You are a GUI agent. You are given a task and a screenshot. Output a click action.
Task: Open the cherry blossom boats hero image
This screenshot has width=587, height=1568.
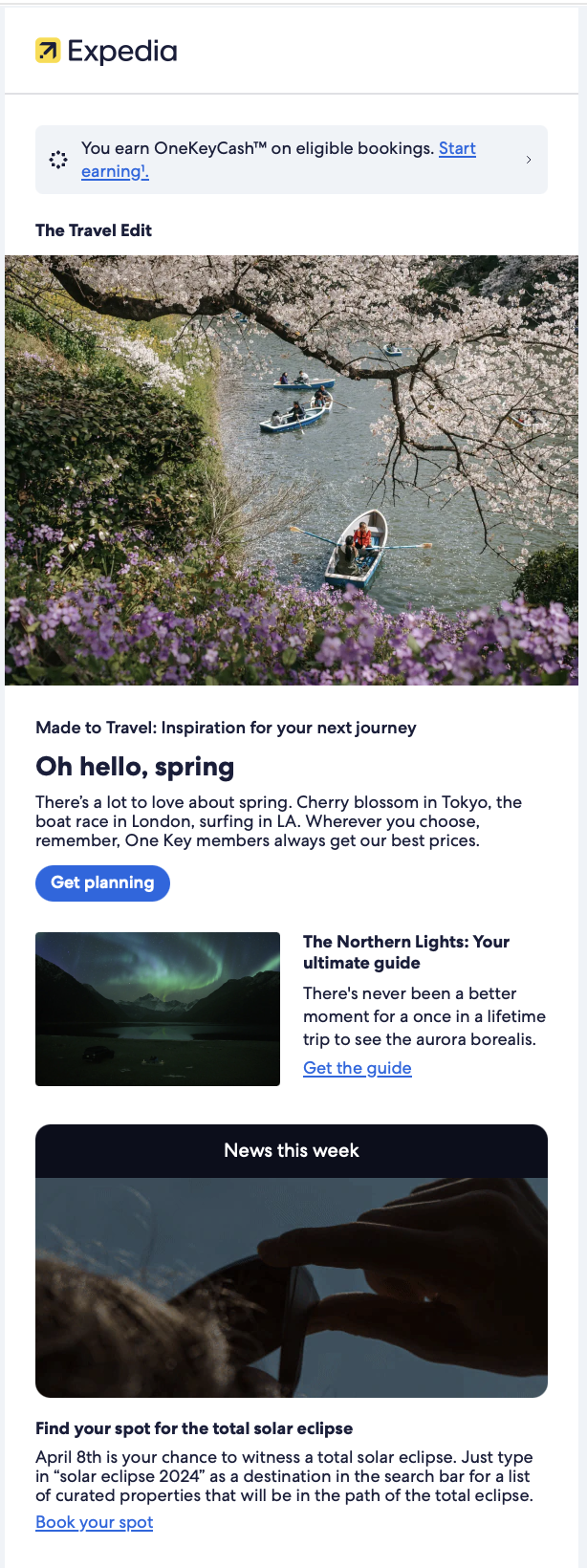click(x=292, y=470)
